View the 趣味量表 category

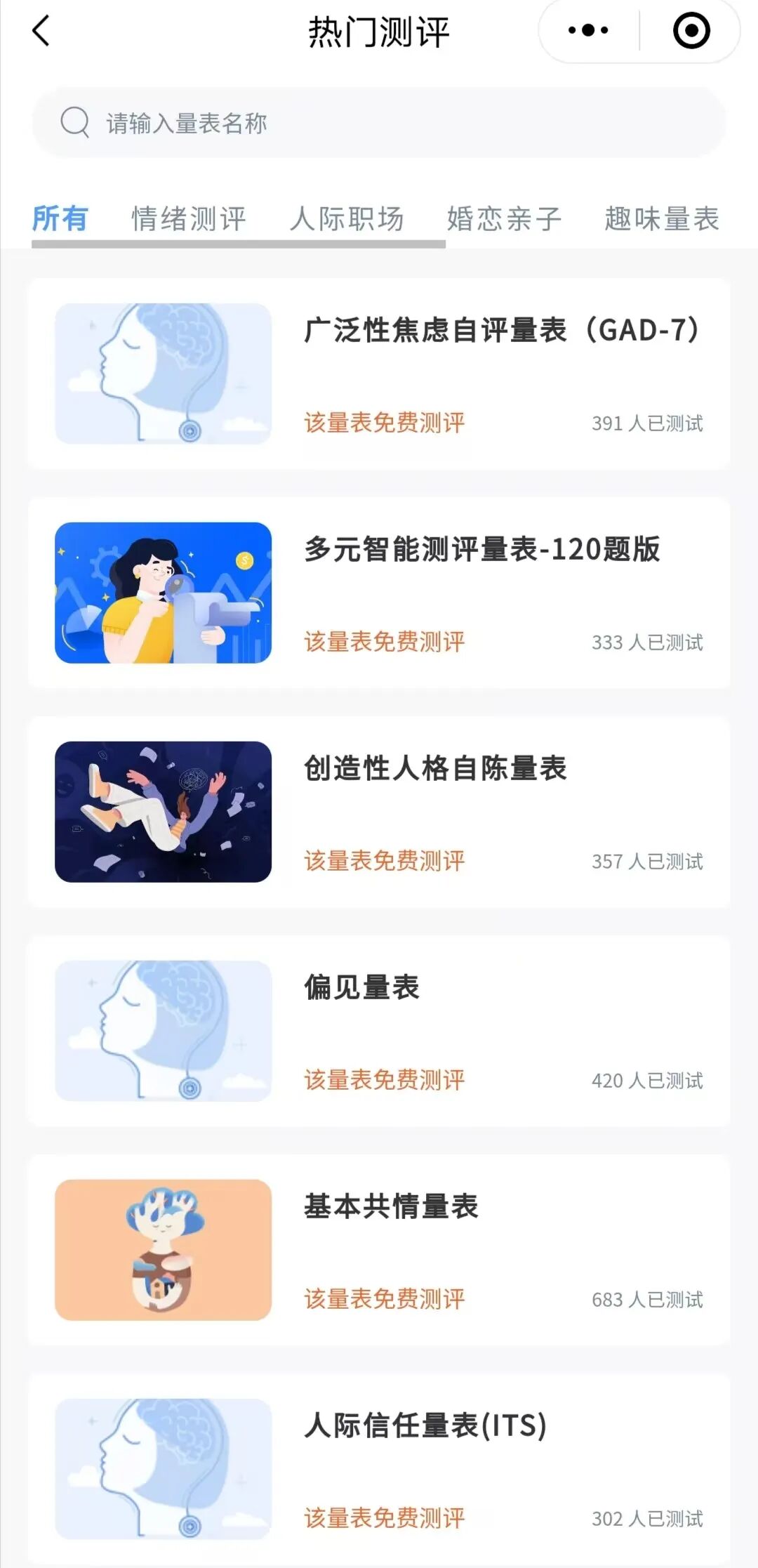click(x=662, y=218)
